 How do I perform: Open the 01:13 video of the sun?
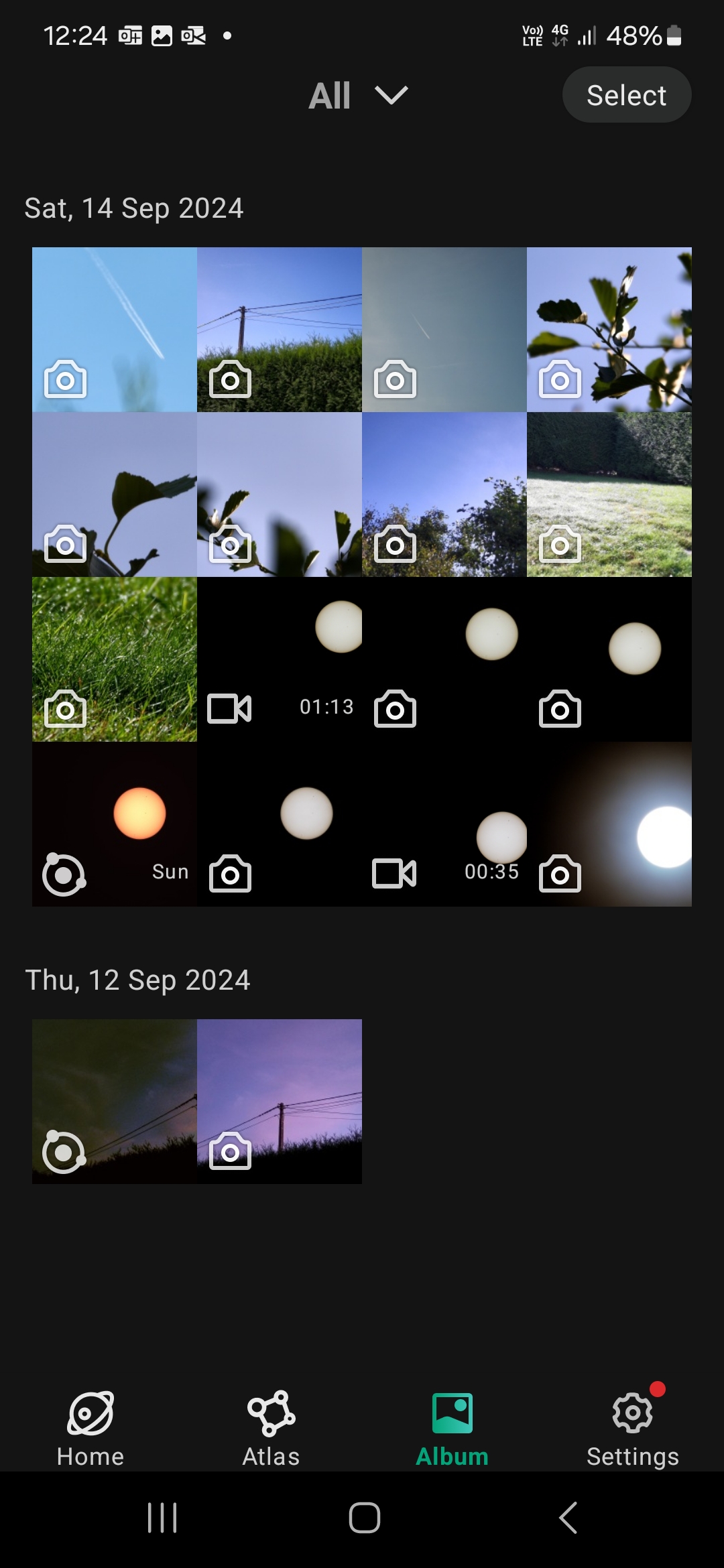pyautogui.click(x=280, y=659)
